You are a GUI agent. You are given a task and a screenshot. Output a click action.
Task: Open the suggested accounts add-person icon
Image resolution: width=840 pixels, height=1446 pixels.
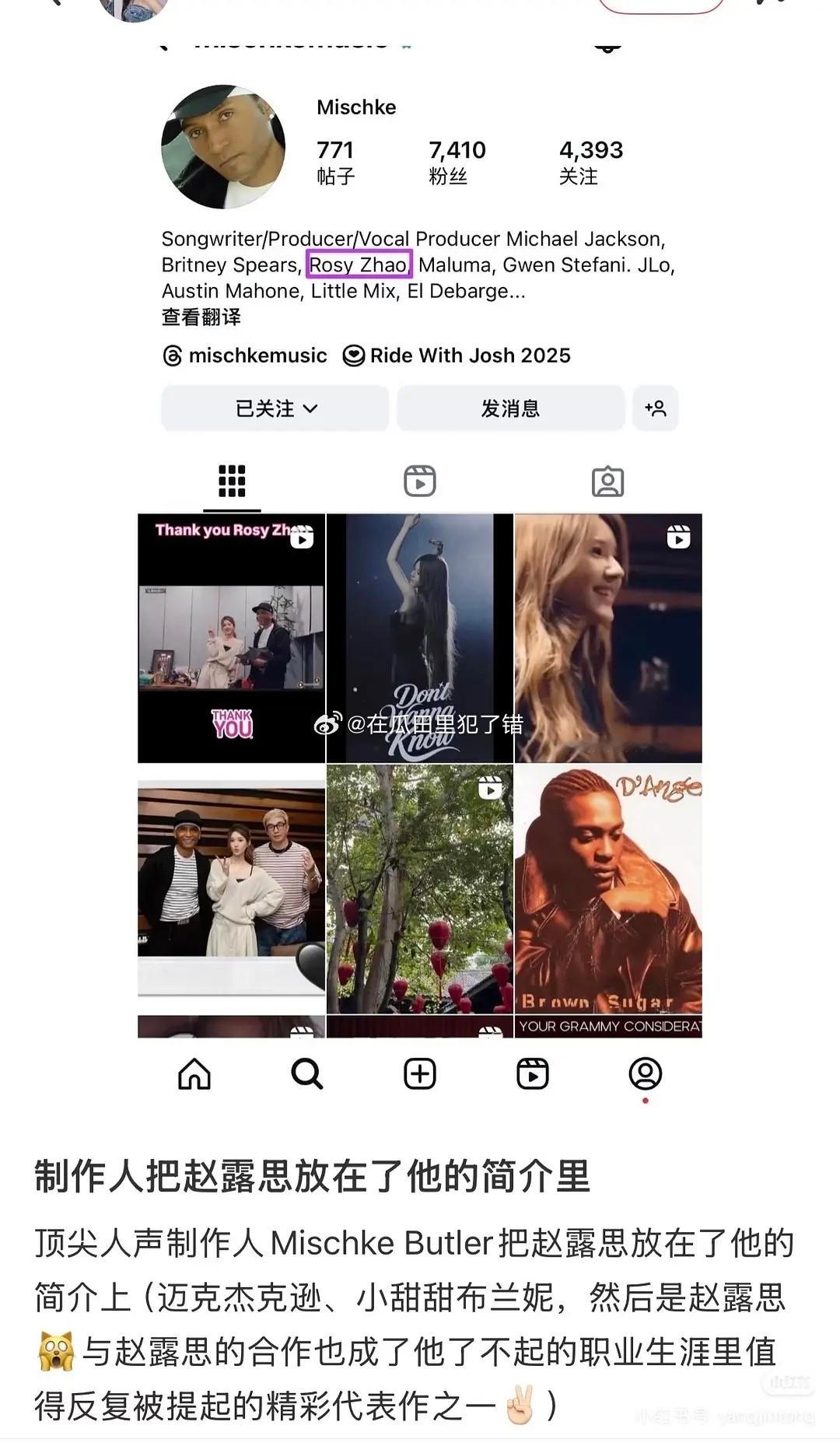point(656,408)
